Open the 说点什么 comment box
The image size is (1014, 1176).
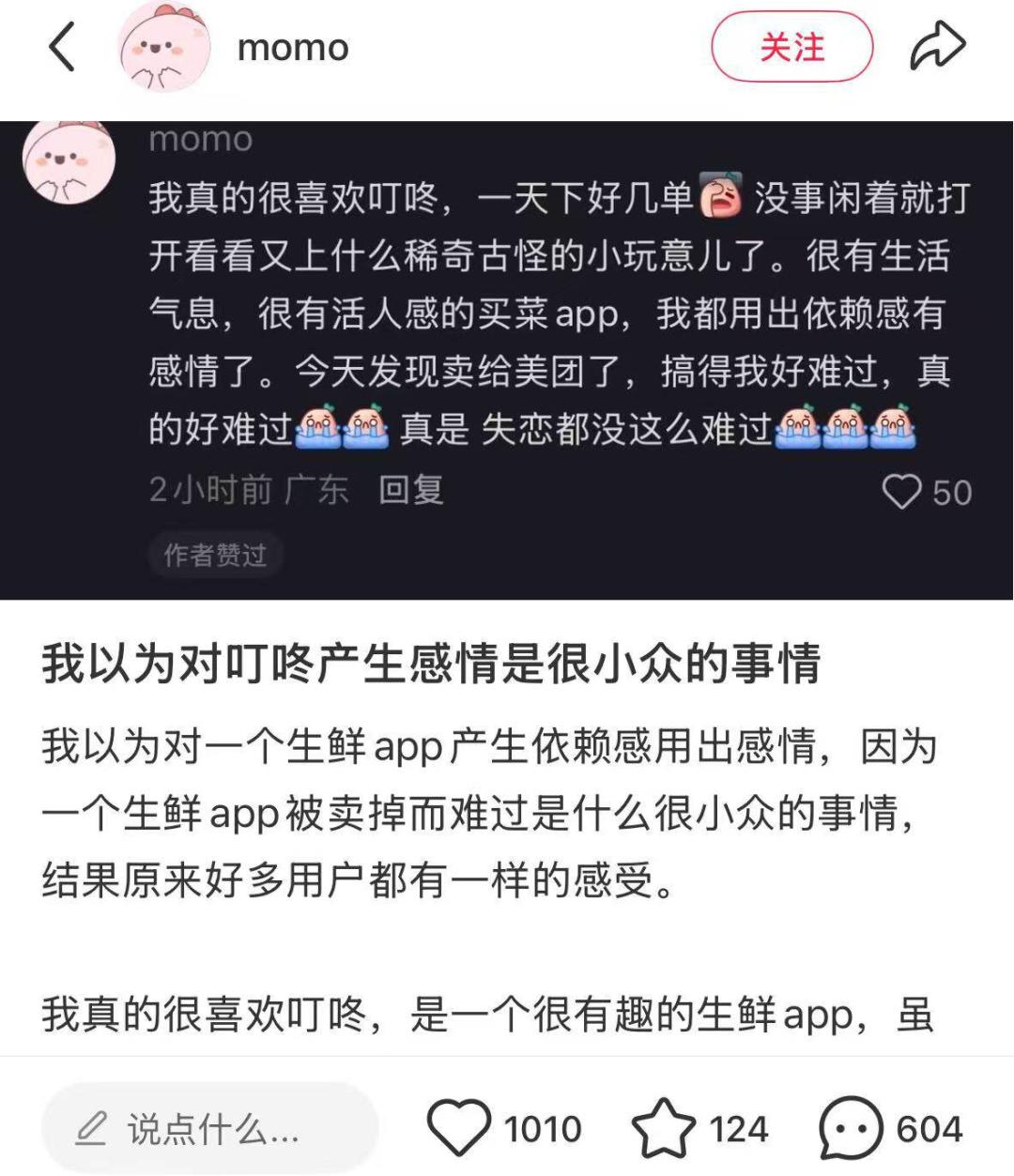(x=209, y=1128)
